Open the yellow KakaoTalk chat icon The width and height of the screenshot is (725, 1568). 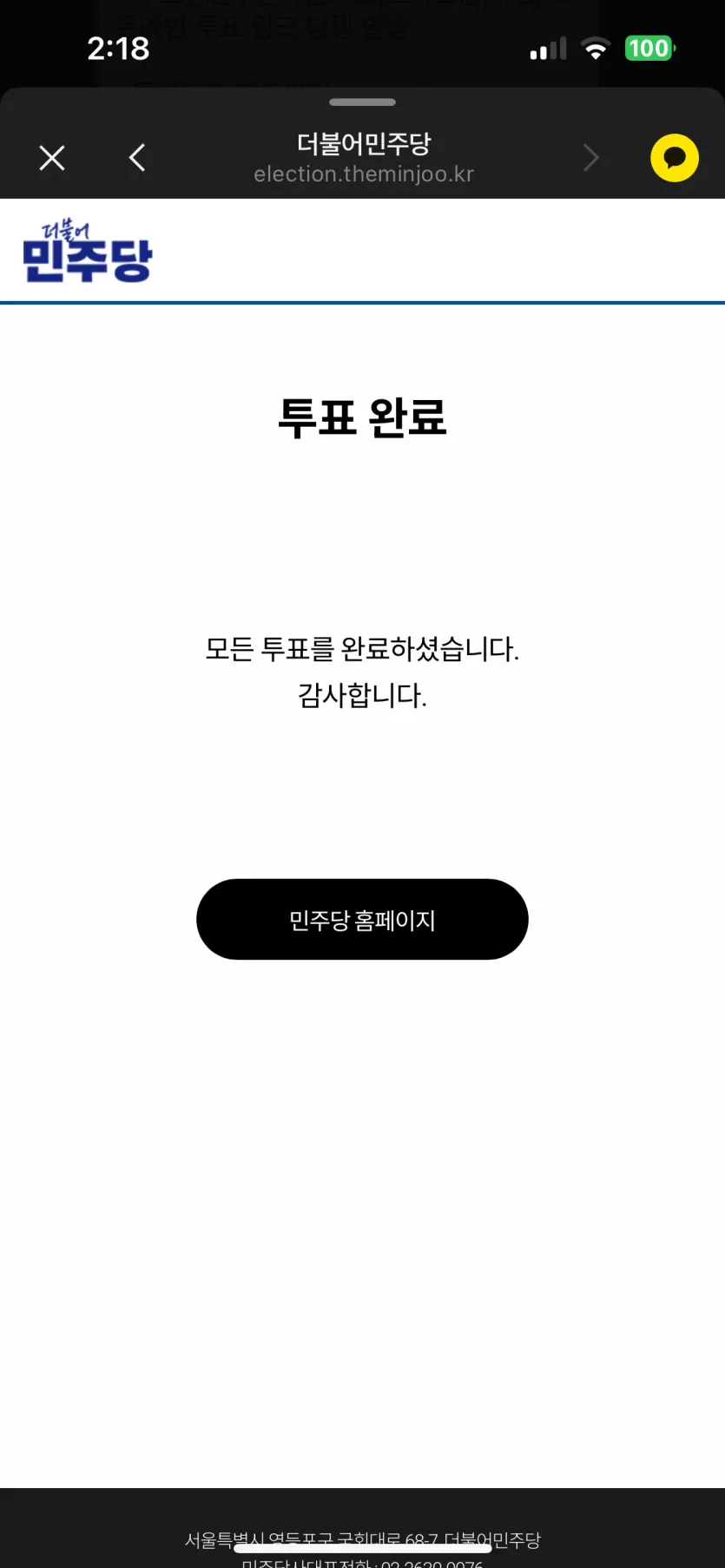tap(674, 158)
